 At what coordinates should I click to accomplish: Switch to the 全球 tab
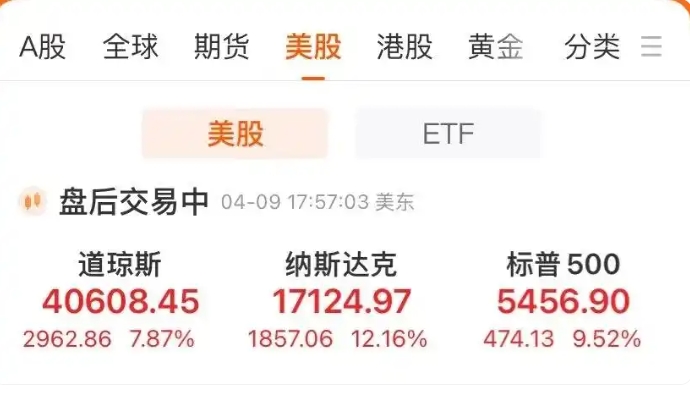131,47
